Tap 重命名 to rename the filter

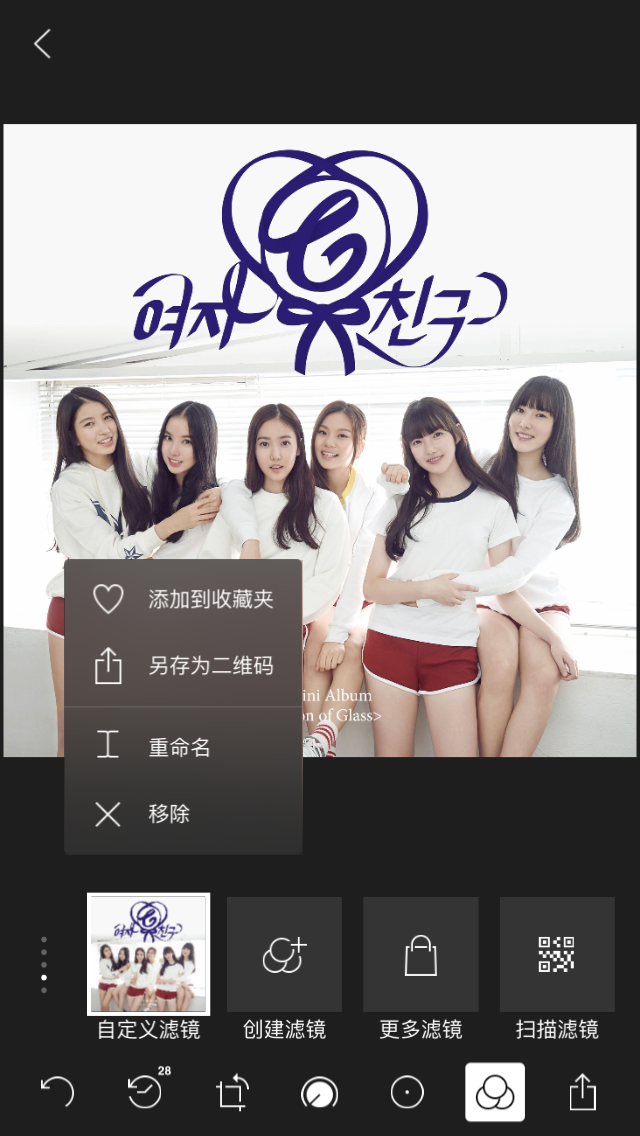(183, 747)
